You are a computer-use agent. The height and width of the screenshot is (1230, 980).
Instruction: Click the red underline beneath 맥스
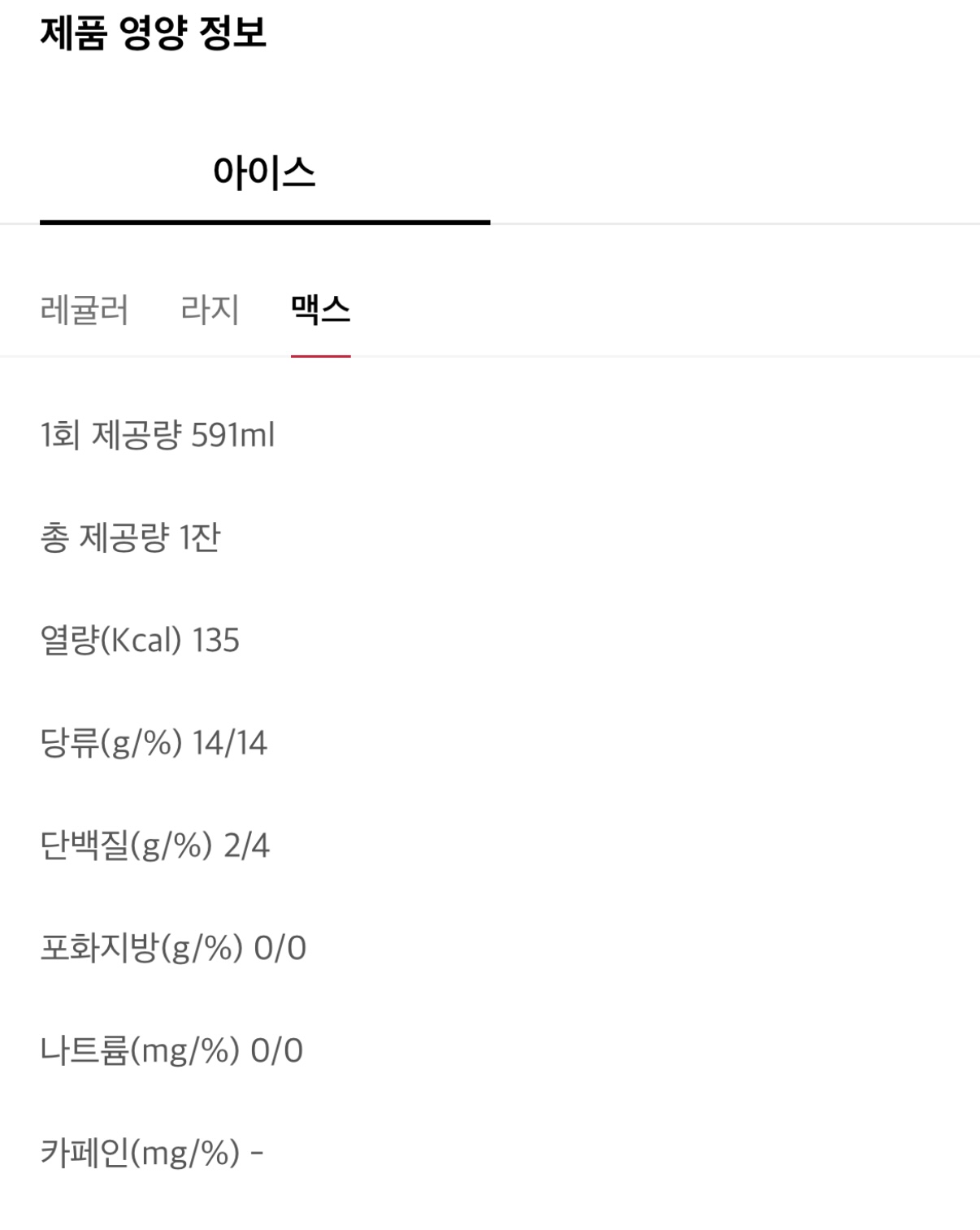click(320, 354)
